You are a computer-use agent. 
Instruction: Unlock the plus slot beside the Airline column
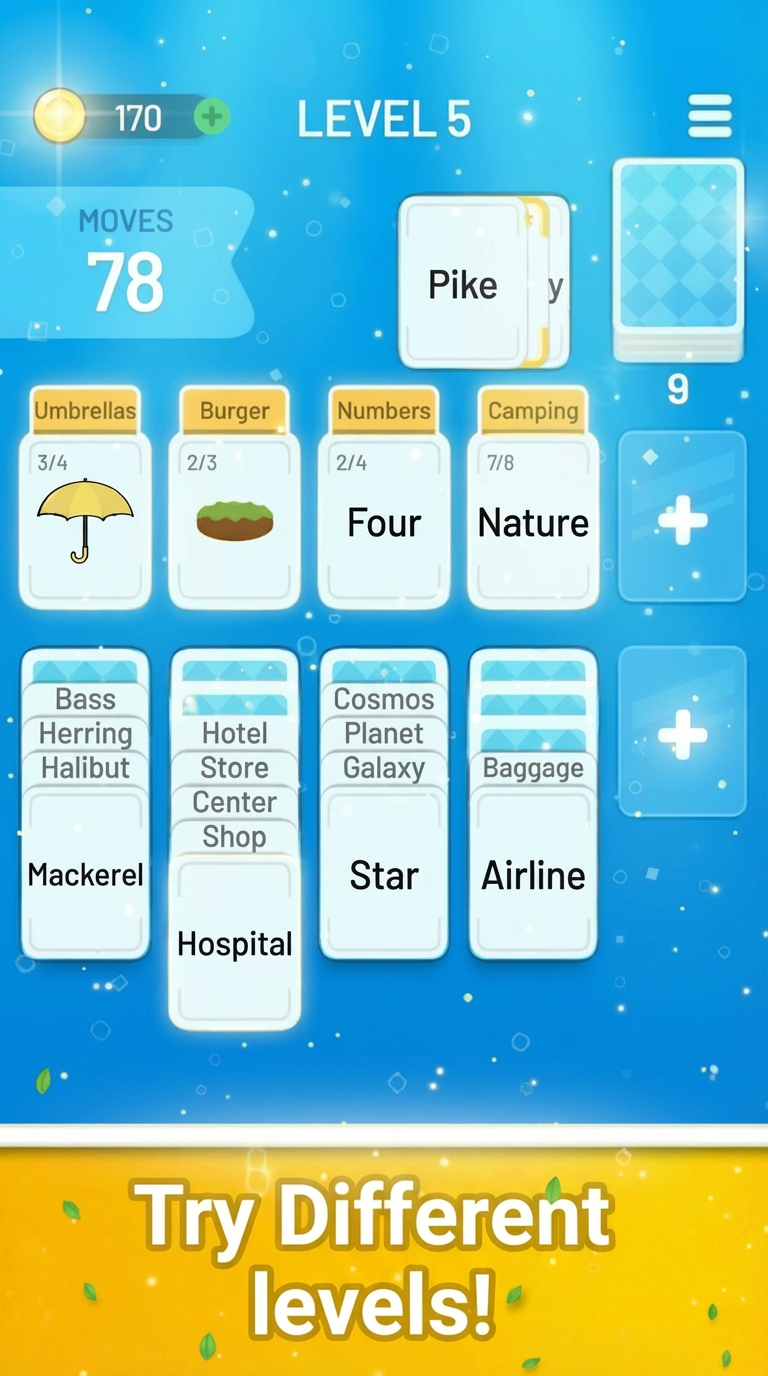coord(682,732)
